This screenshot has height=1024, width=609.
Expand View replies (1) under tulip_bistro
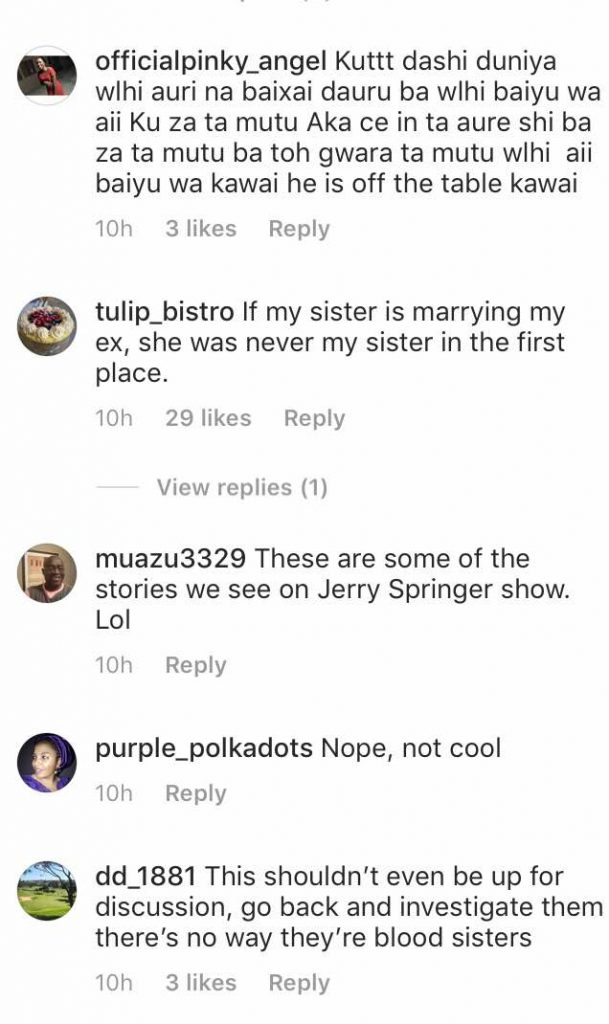coord(241,488)
